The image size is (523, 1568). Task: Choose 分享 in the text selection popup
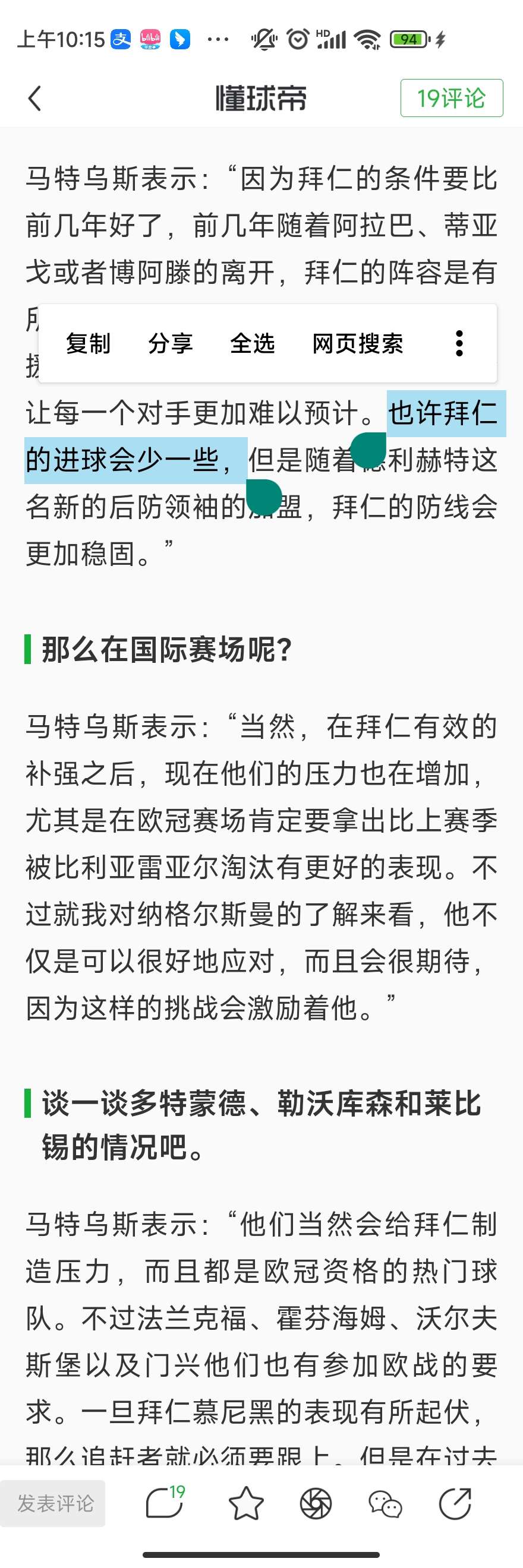point(171,343)
